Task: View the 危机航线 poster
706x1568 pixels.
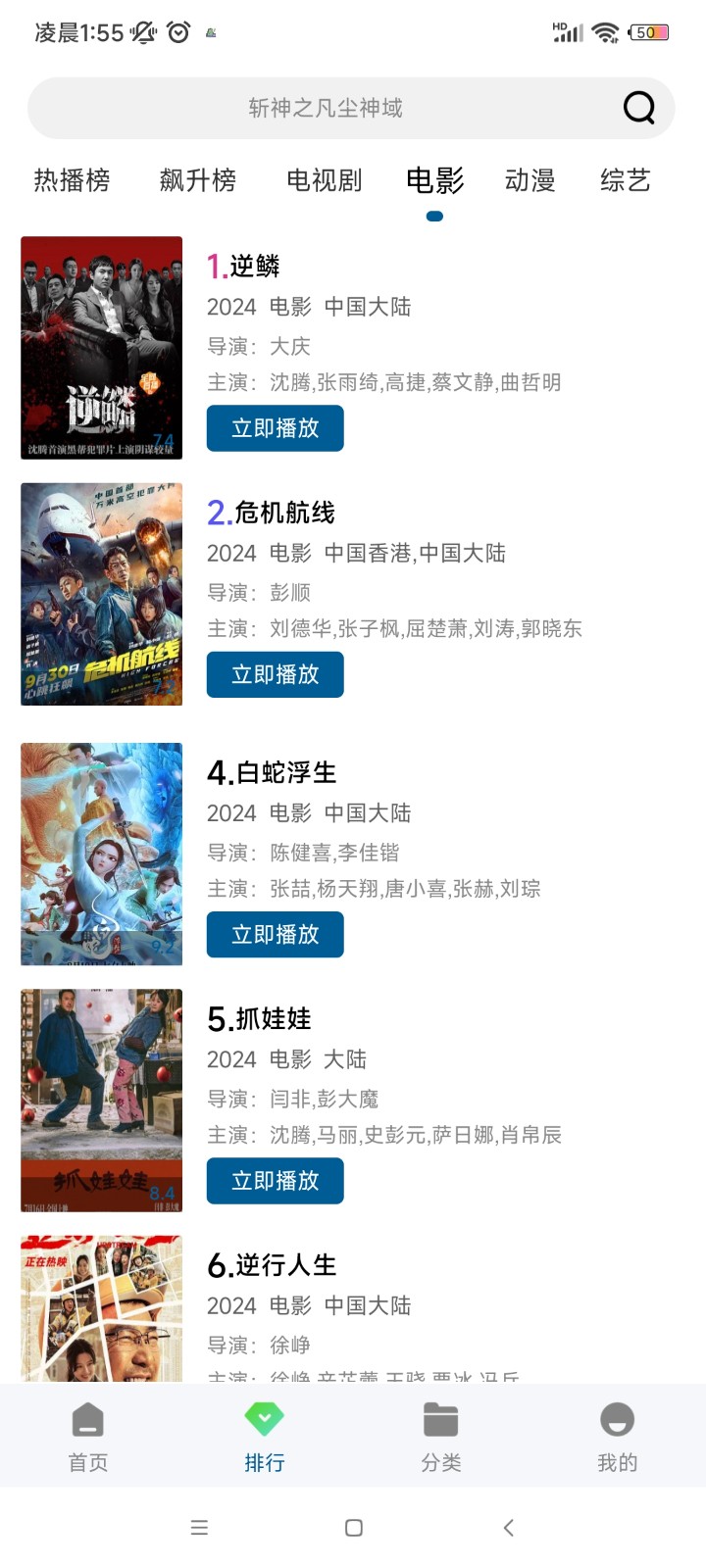Action: click(101, 594)
